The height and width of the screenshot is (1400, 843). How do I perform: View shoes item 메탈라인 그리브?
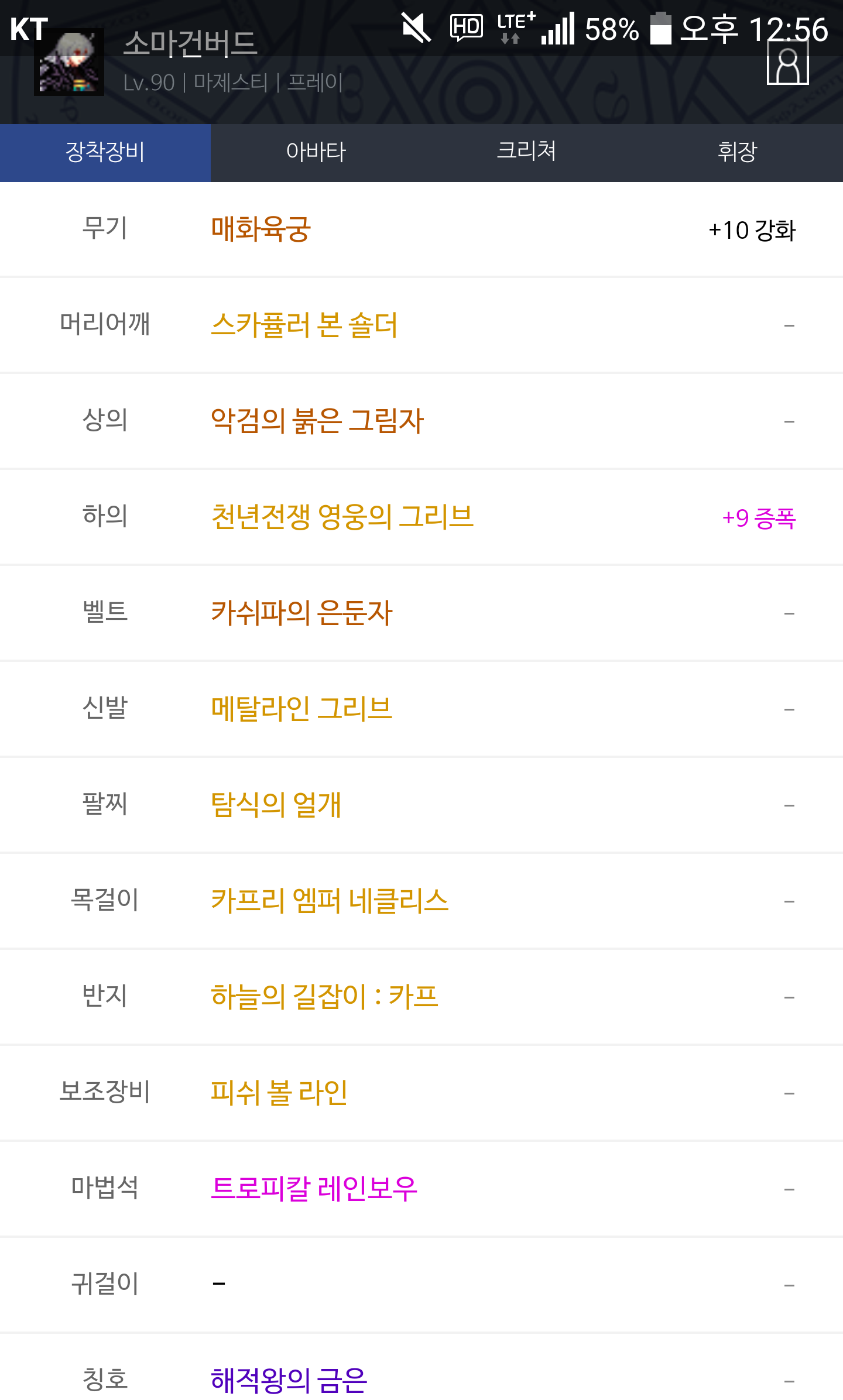tap(301, 709)
